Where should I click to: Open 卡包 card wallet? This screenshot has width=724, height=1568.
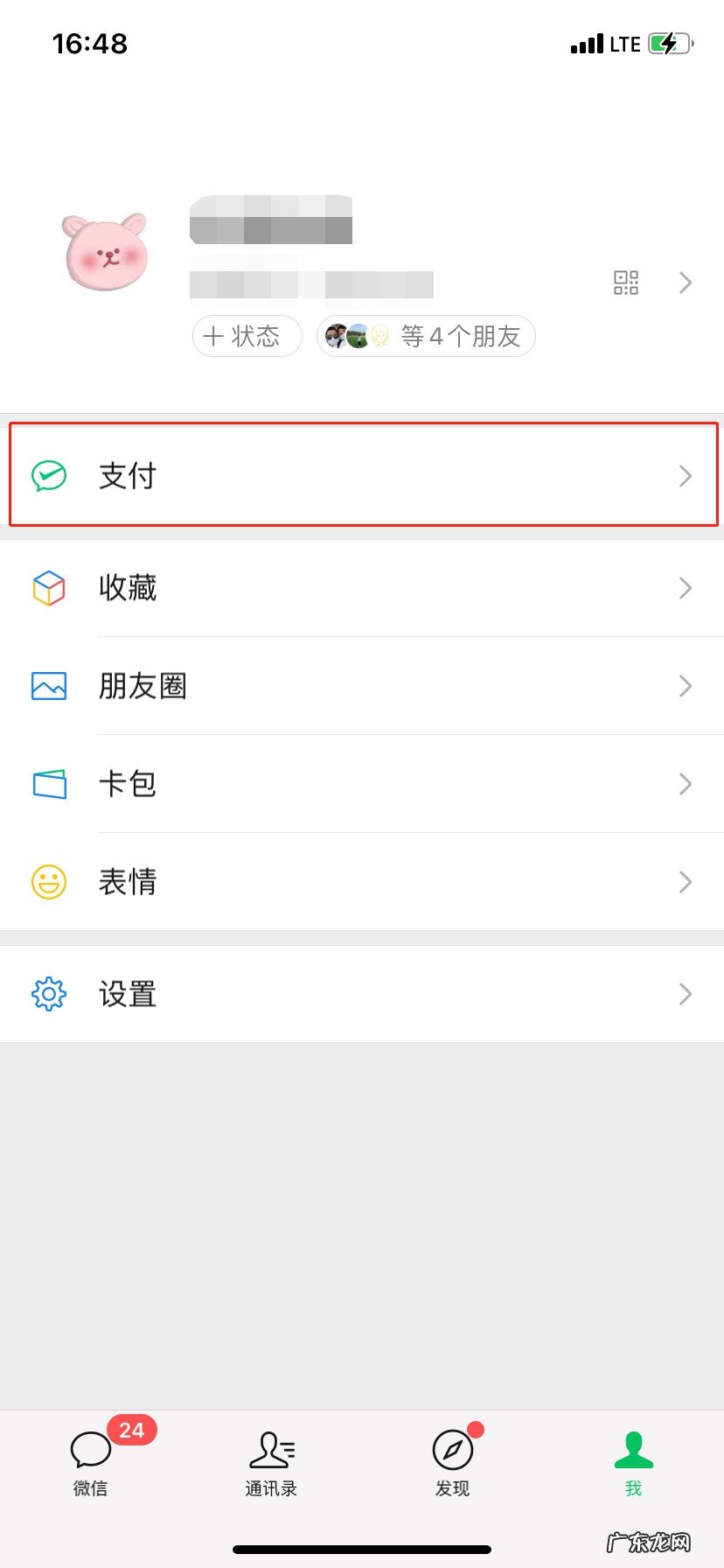(362, 784)
